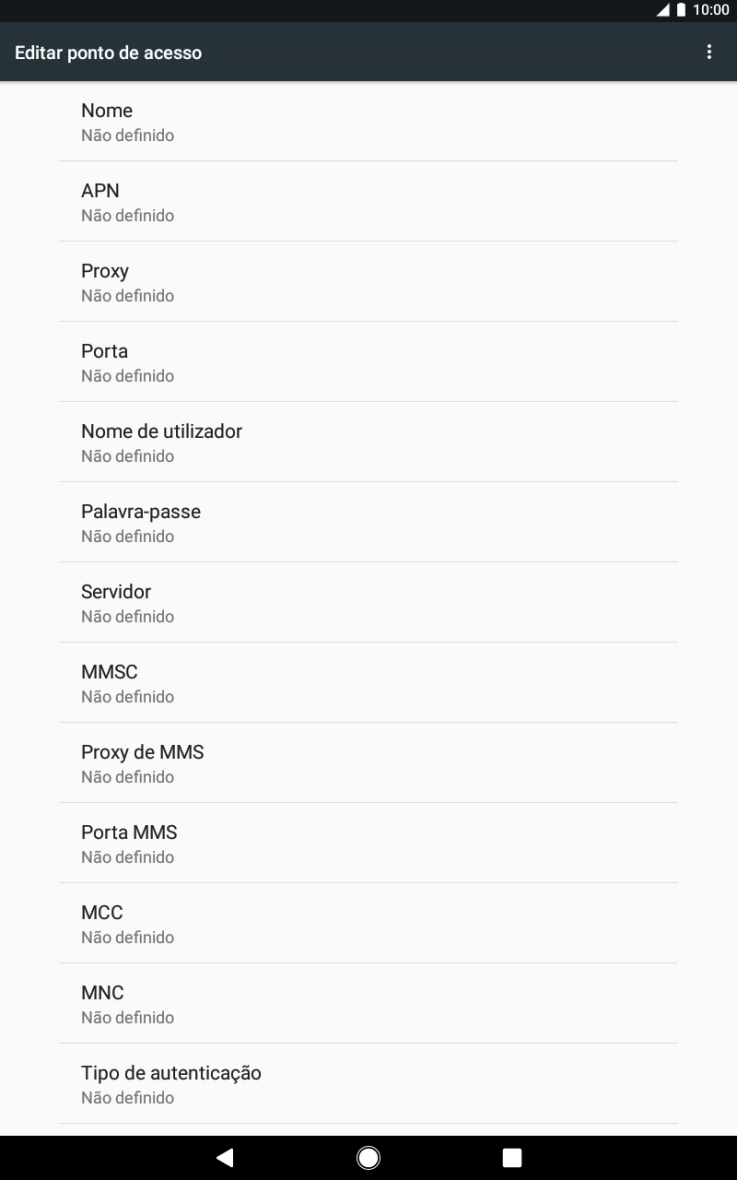This screenshot has width=737, height=1180.
Task: Open the MCC field
Action: point(368,922)
